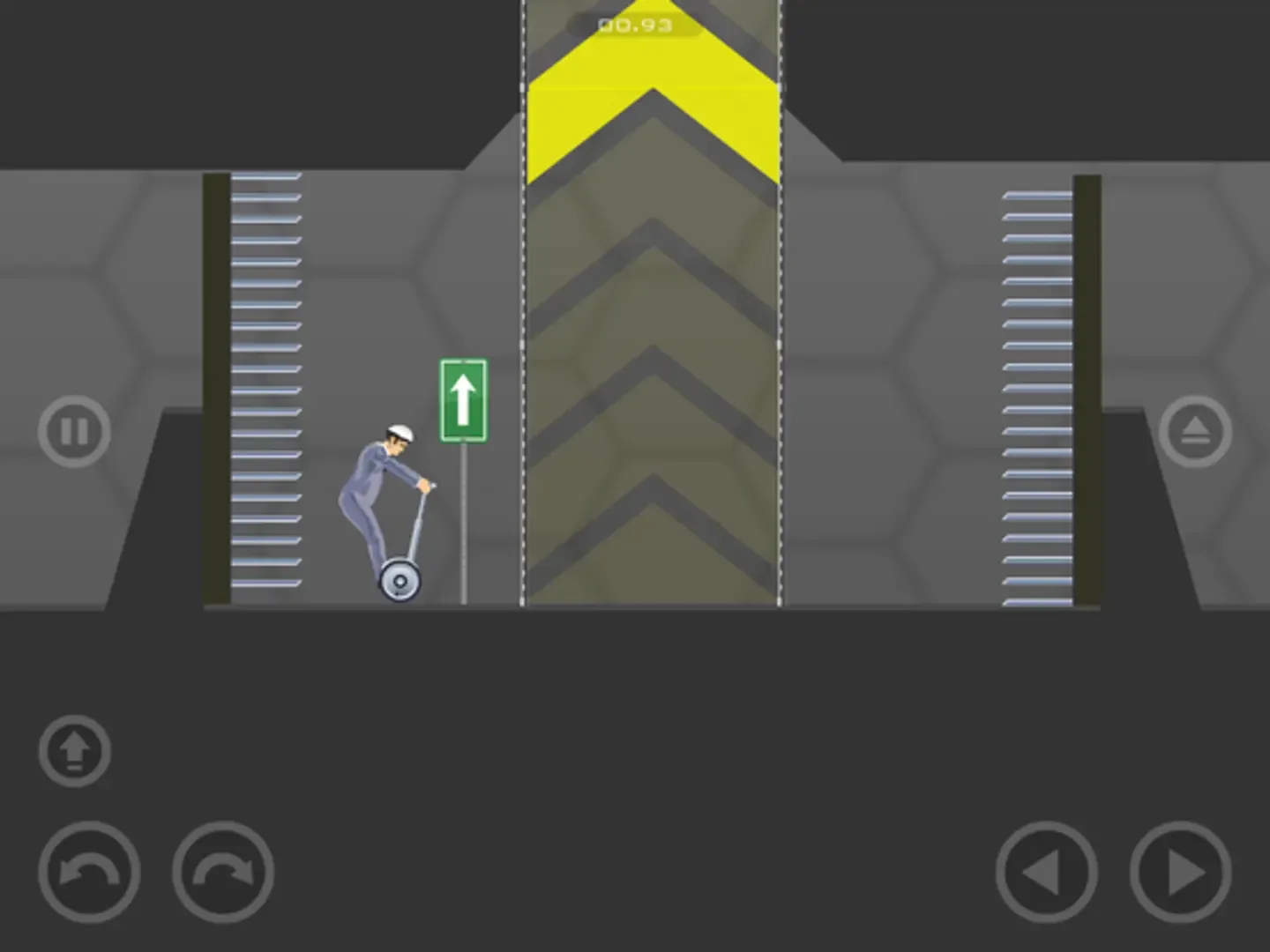
Task: Move left with the left arrow button
Action: (1047, 873)
